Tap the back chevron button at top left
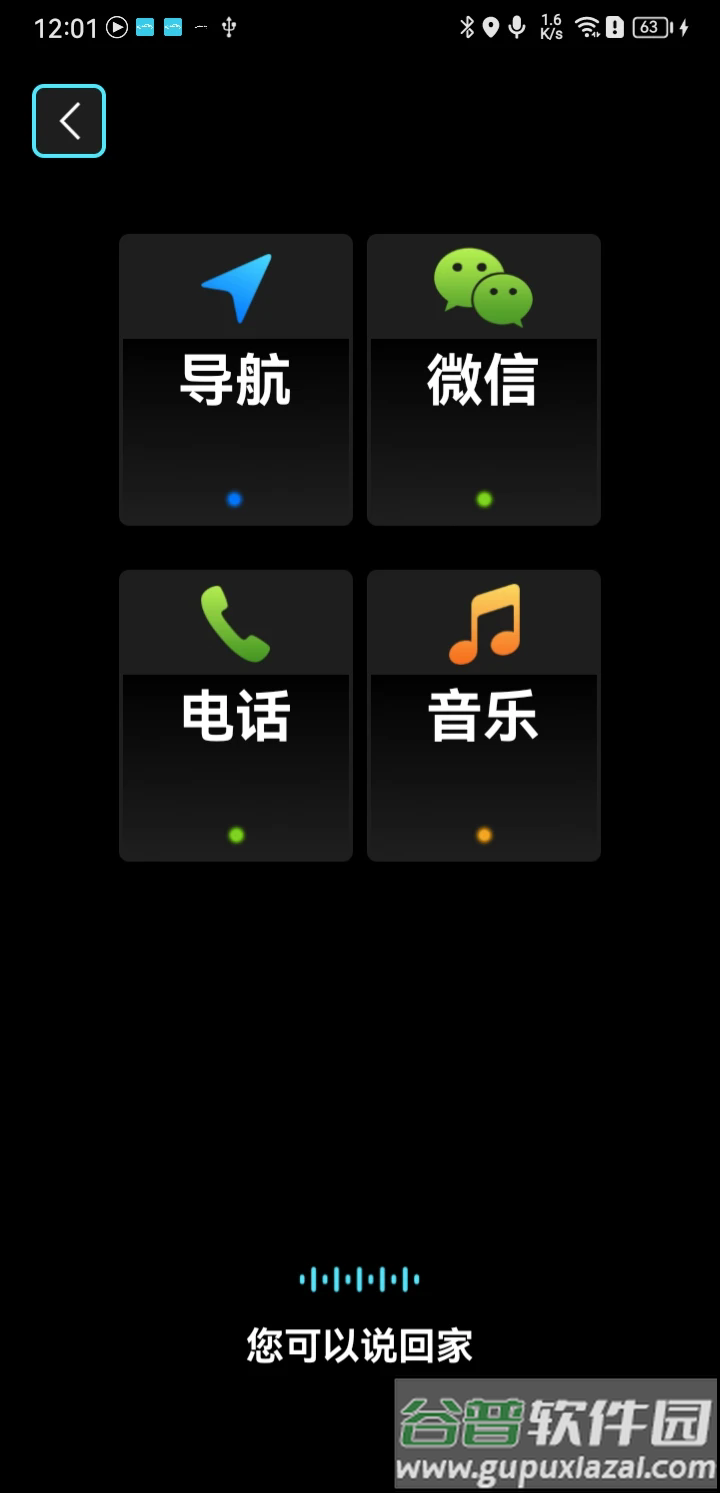The image size is (720, 1493). [x=68, y=120]
